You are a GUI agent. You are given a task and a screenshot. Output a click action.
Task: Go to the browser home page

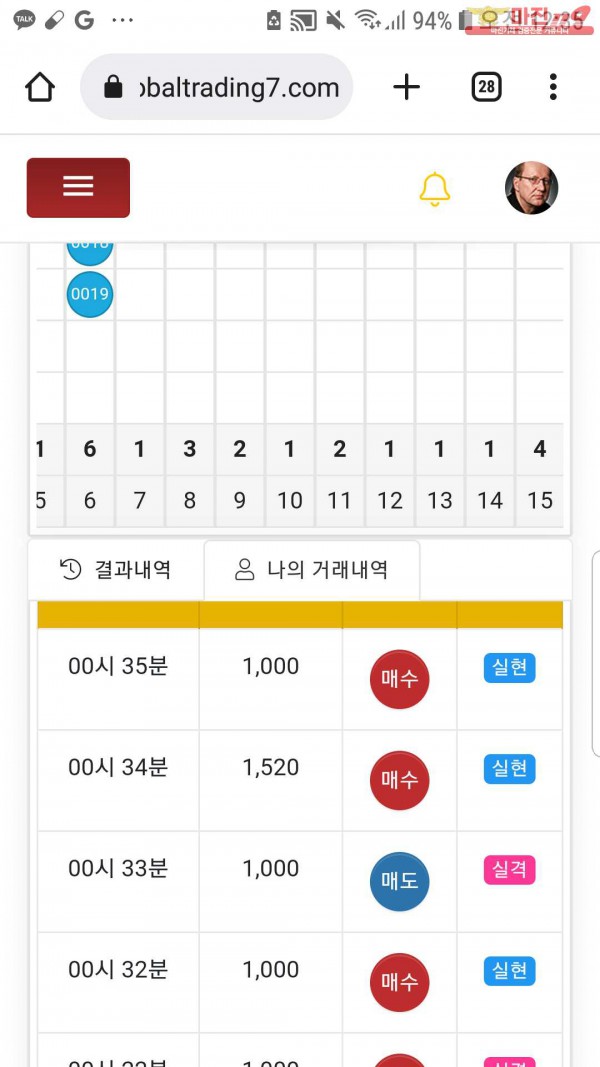click(x=40, y=88)
